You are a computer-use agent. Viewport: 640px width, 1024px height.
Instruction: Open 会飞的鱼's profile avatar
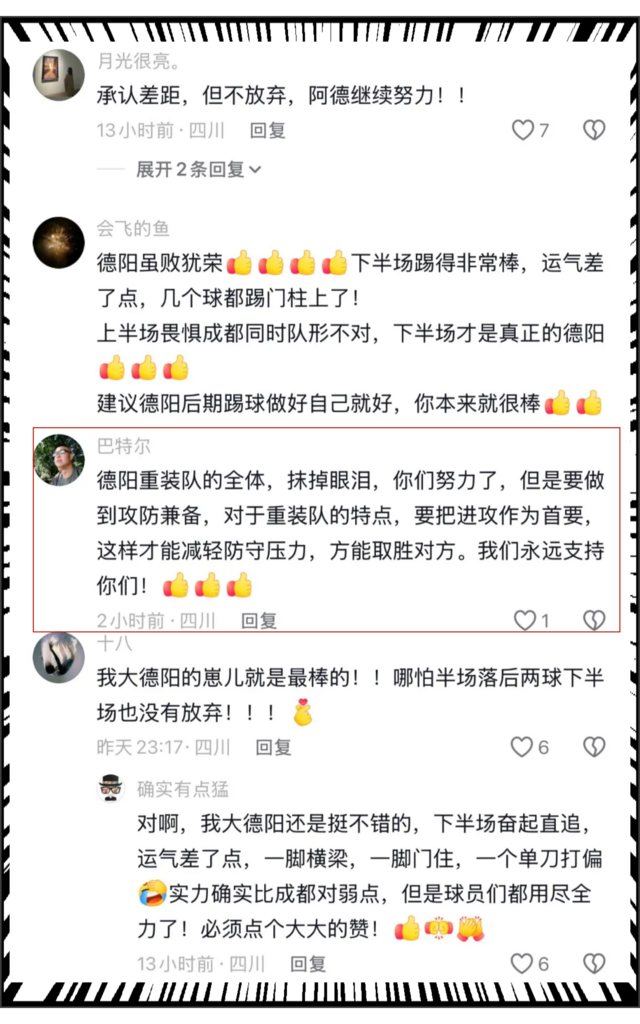tap(58, 243)
